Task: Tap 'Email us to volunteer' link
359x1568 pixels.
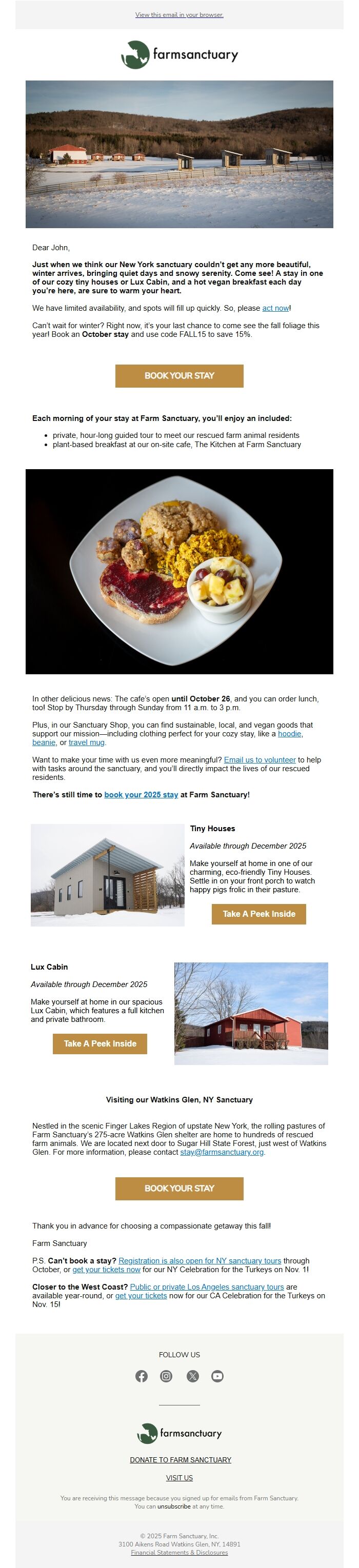Action: pos(260,760)
